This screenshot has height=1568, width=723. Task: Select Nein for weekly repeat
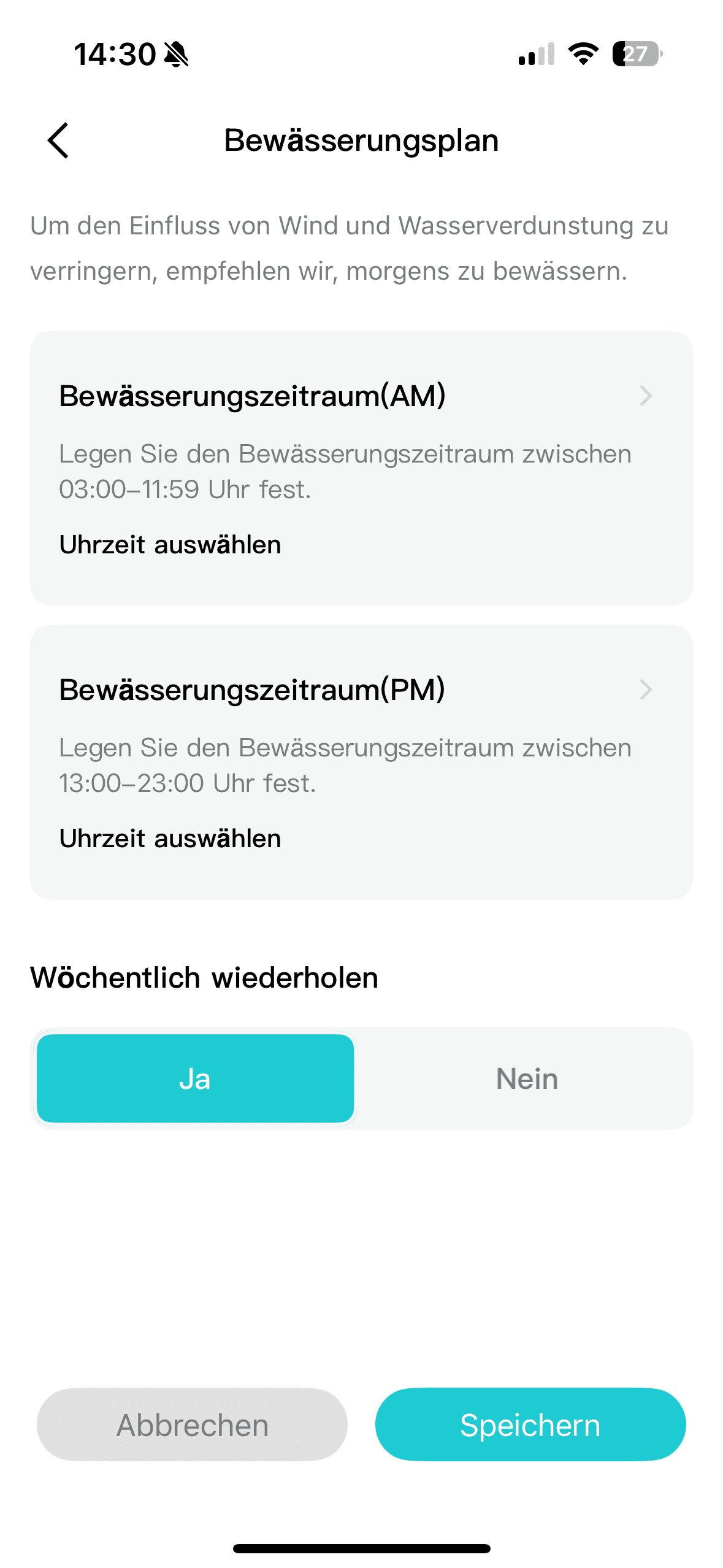(526, 1078)
